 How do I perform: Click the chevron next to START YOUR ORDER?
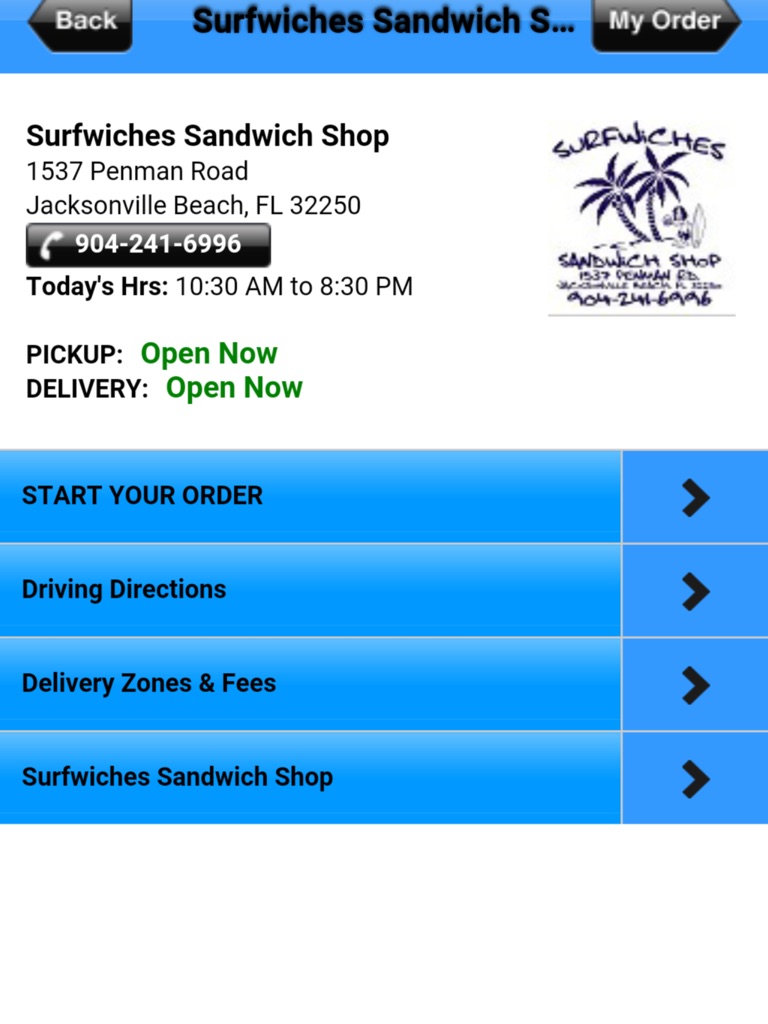click(694, 496)
